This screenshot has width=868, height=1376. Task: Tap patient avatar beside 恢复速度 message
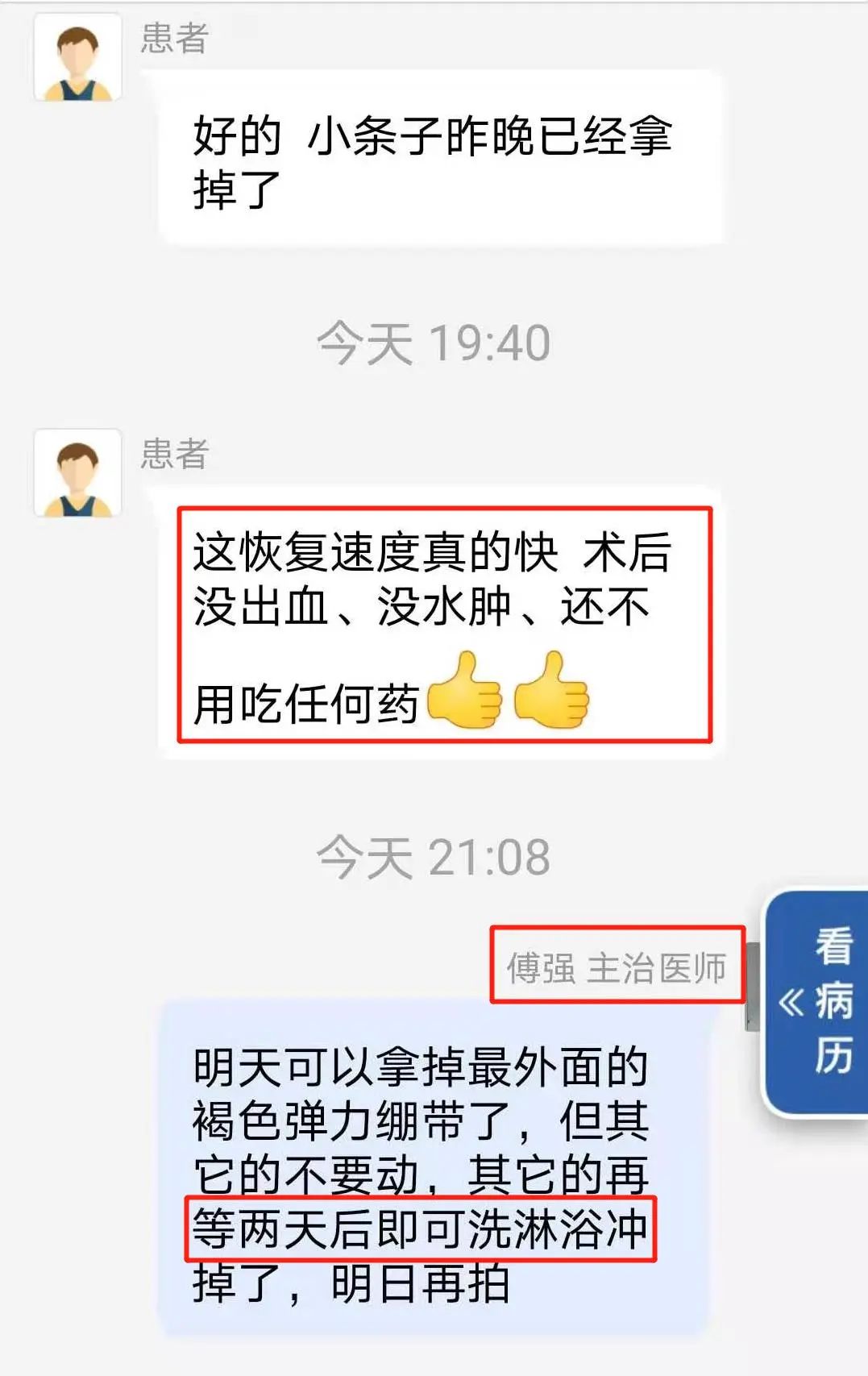(77, 473)
